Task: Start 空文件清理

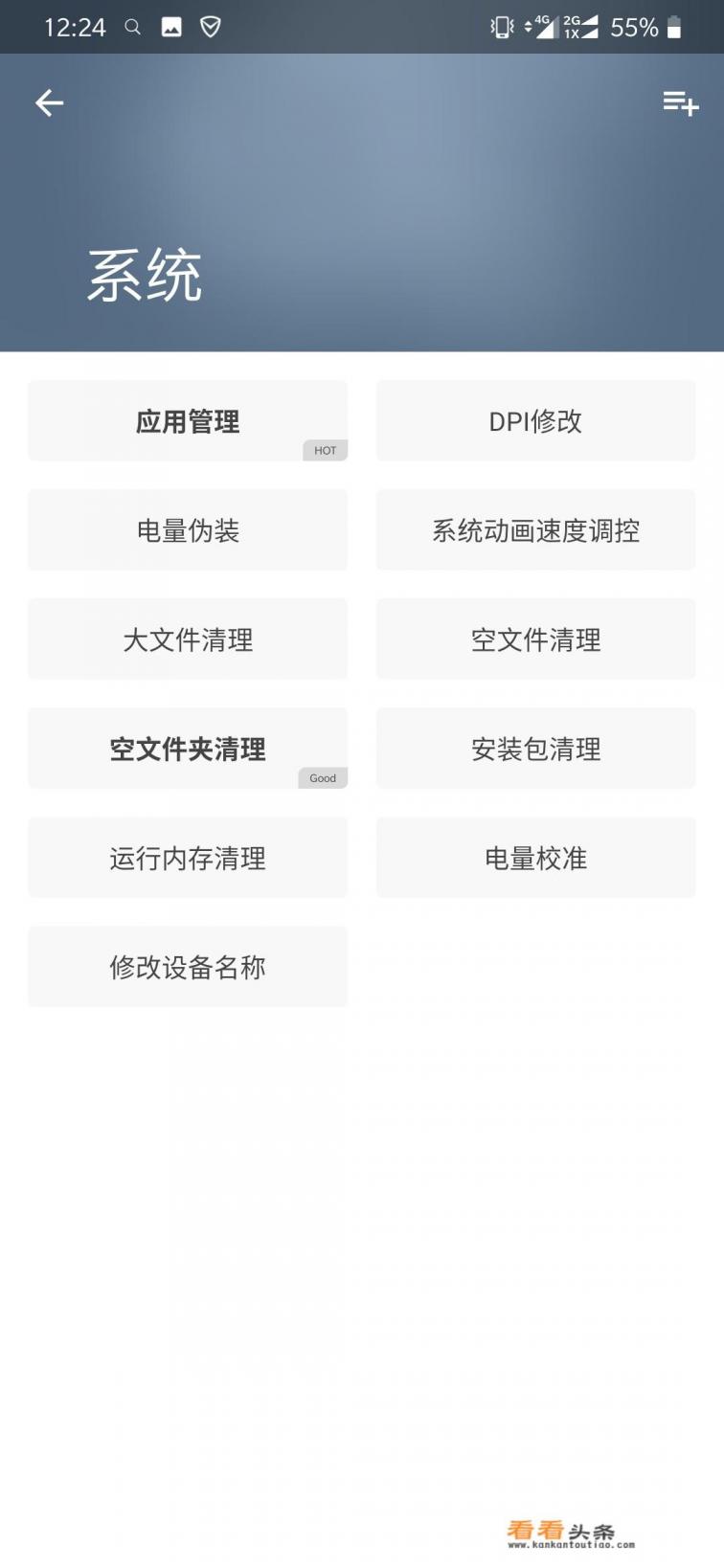Action: tap(535, 638)
